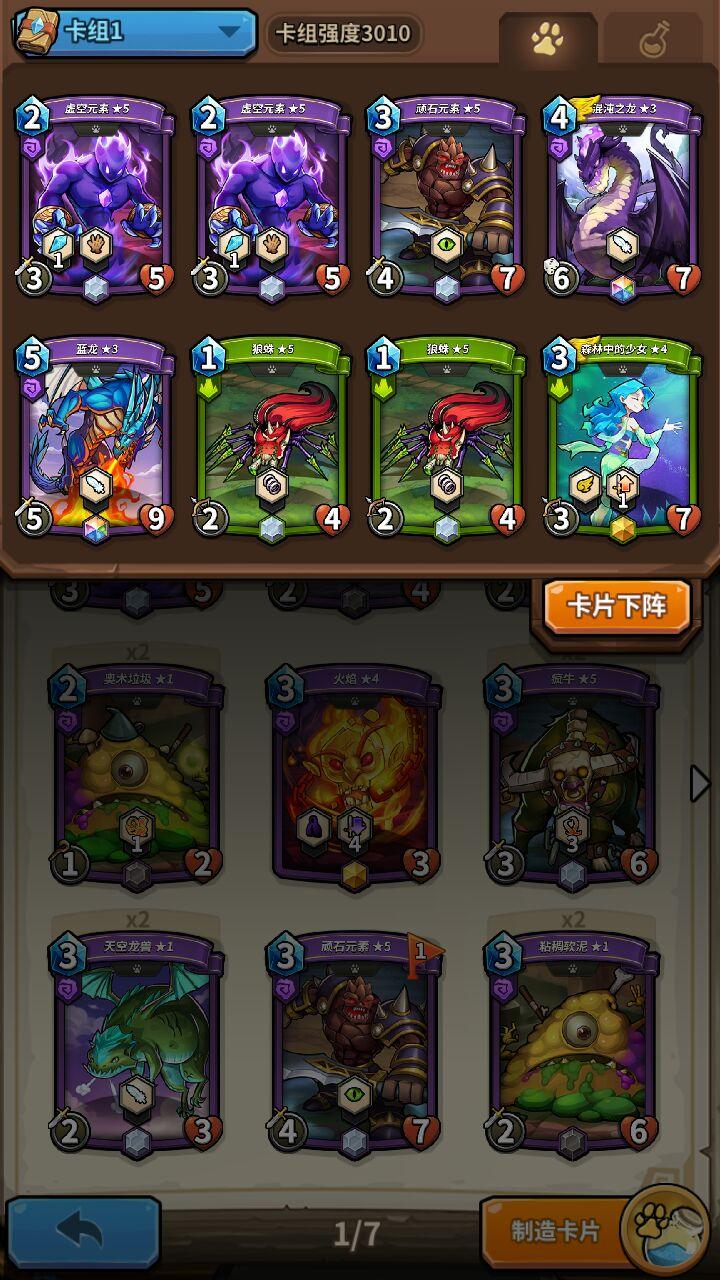Open the 天空龙兽 card

(x=137, y=1045)
